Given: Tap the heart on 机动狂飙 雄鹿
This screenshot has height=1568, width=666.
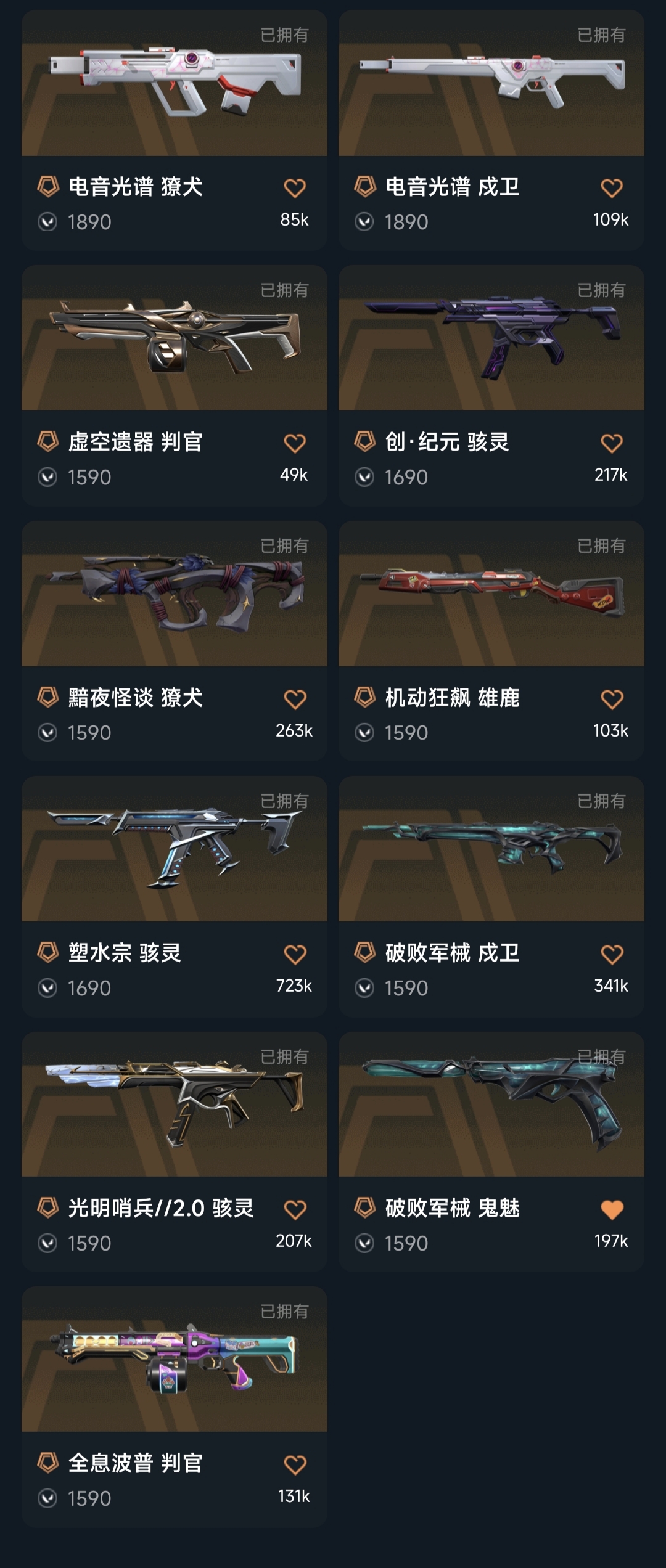Looking at the screenshot, I should [x=612, y=699].
